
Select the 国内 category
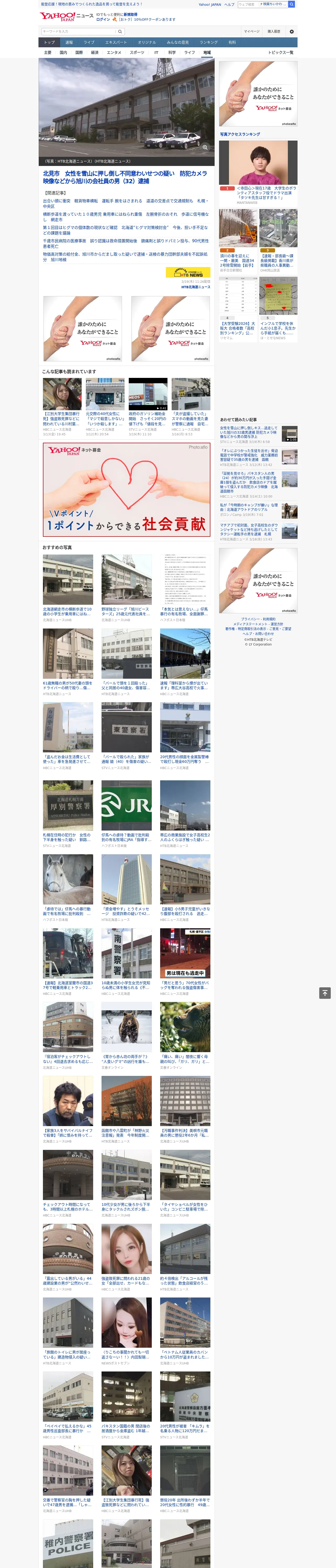(63, 52)
